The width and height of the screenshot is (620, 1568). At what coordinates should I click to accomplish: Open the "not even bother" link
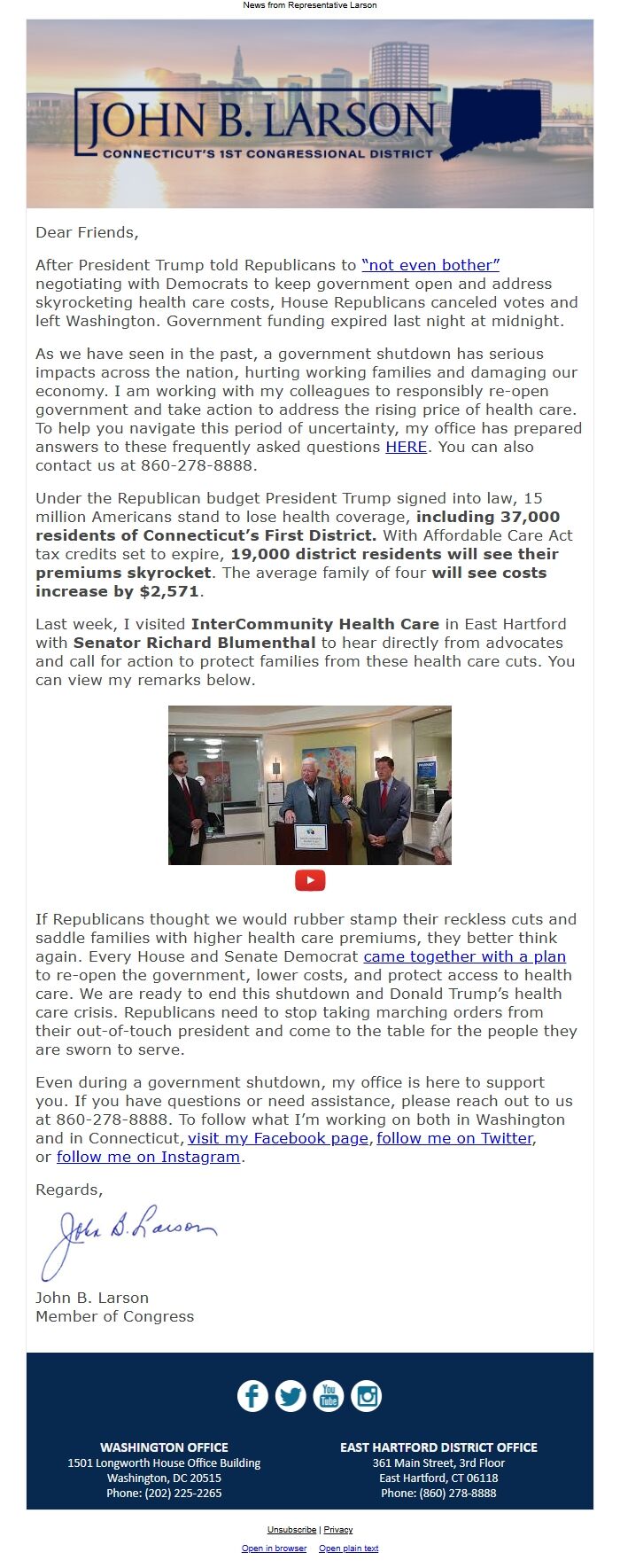click(x=430, y=265)
